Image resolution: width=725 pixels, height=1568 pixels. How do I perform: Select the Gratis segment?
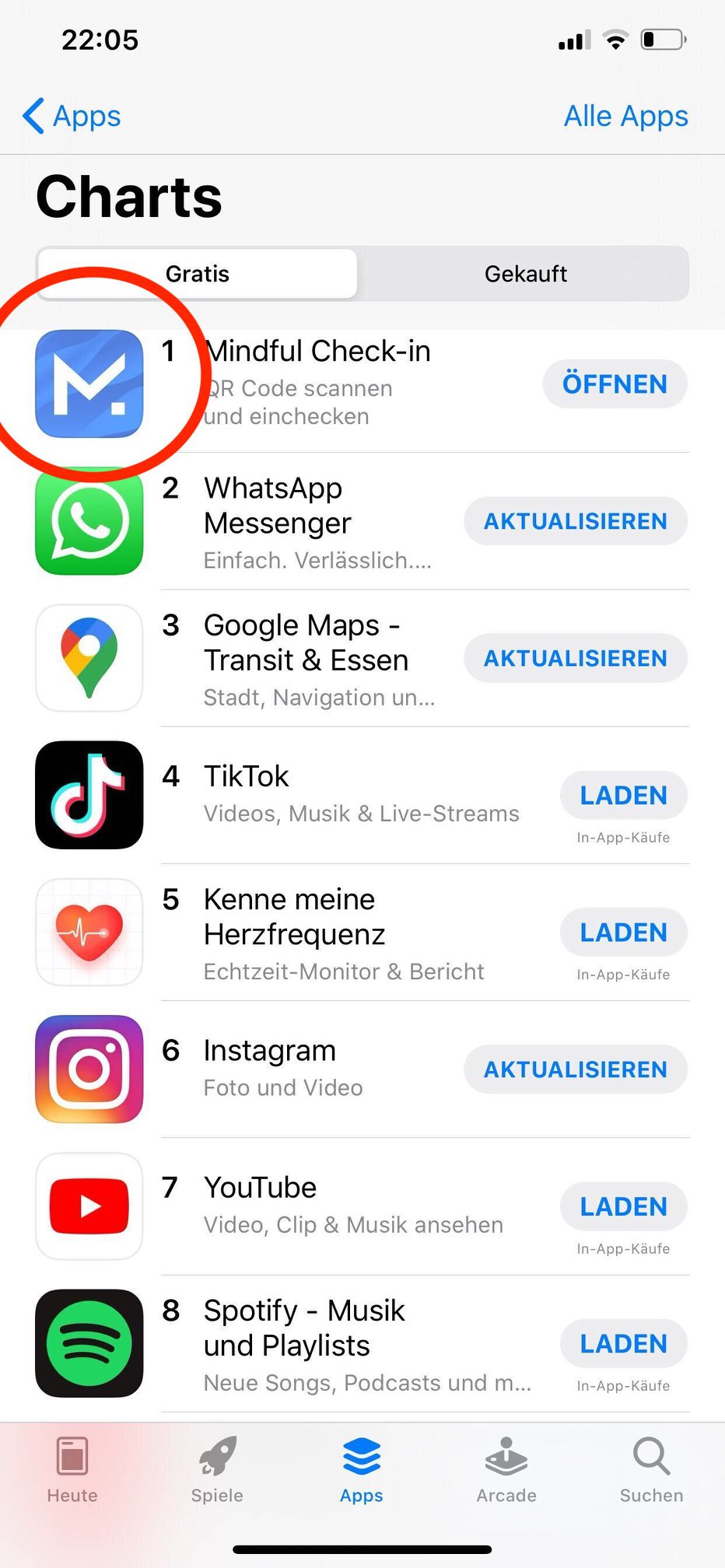coord(198,274)
